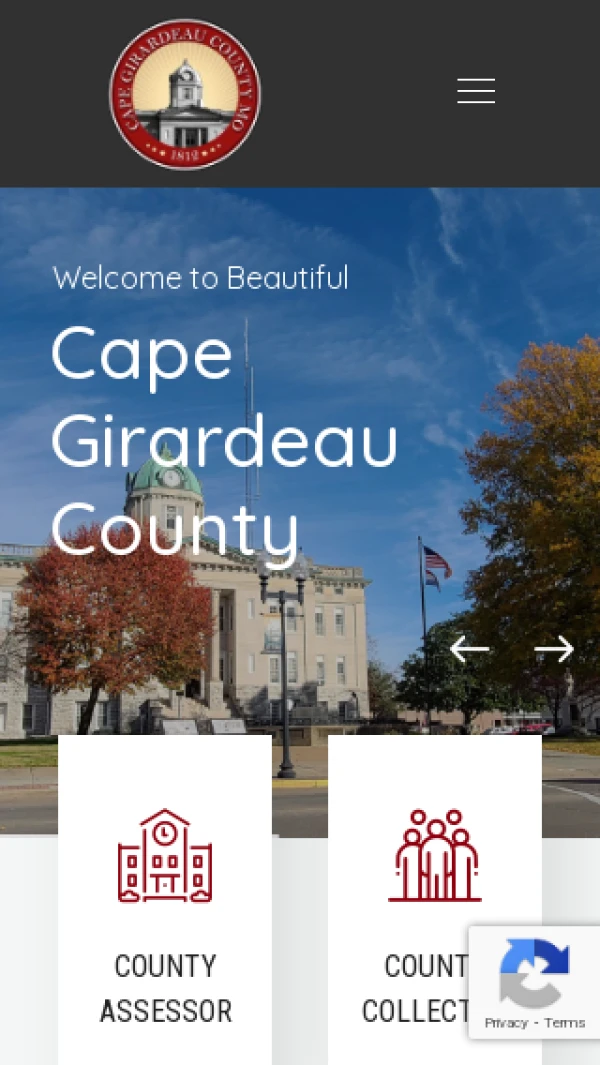Show the previous slide with left arrow
The width and height of the screenshot is (600, 1065).
469,649
